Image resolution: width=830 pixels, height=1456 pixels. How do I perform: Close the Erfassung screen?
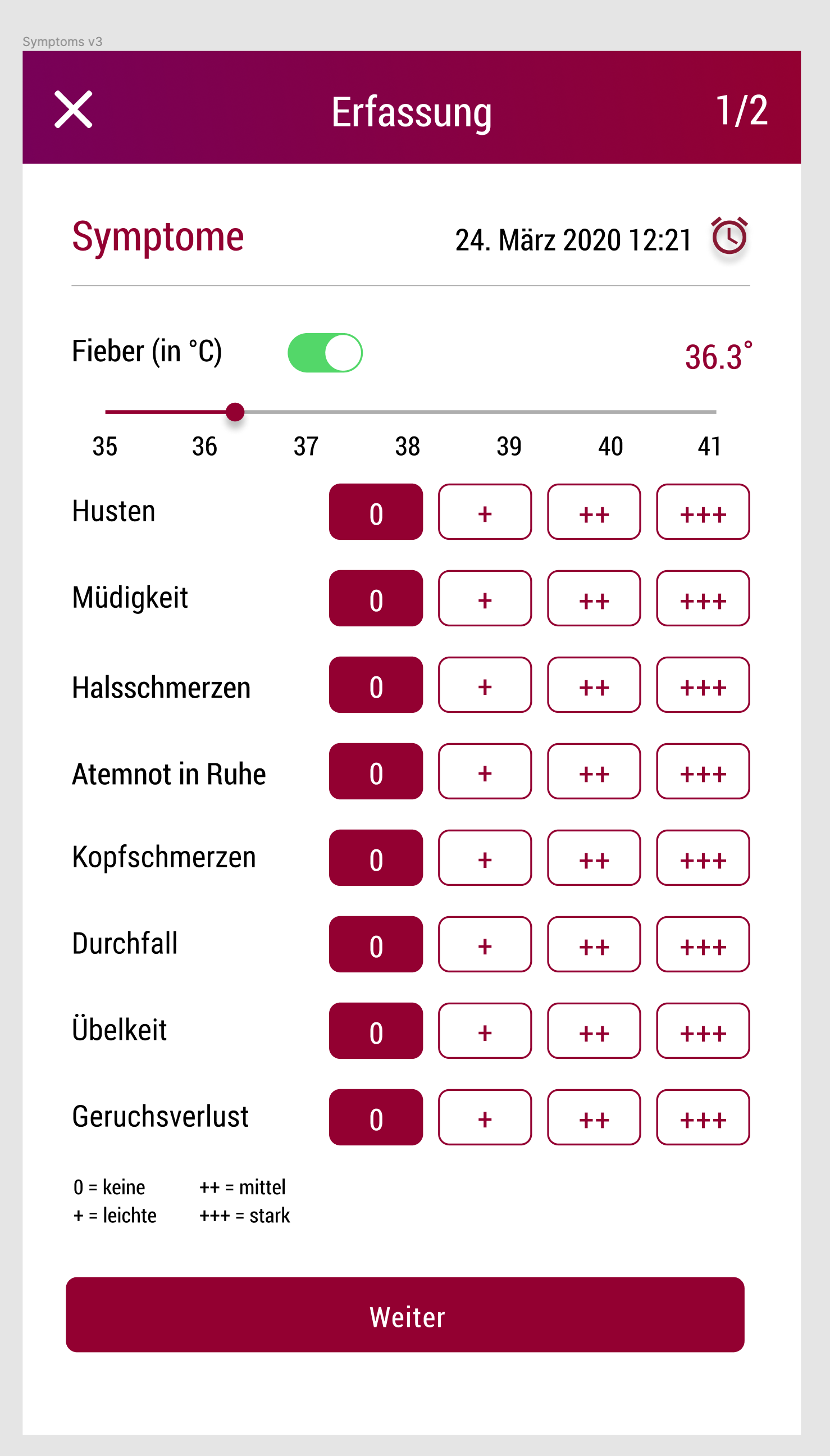coord(74,110)
